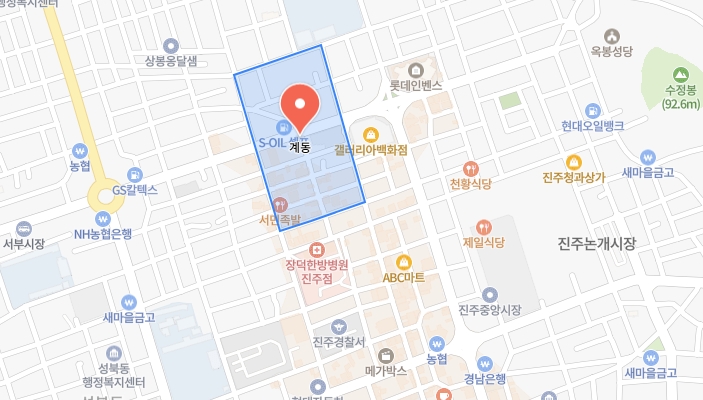Select the 상봉옹달샘 marker
703x400 pixels.
pos(170,45)
